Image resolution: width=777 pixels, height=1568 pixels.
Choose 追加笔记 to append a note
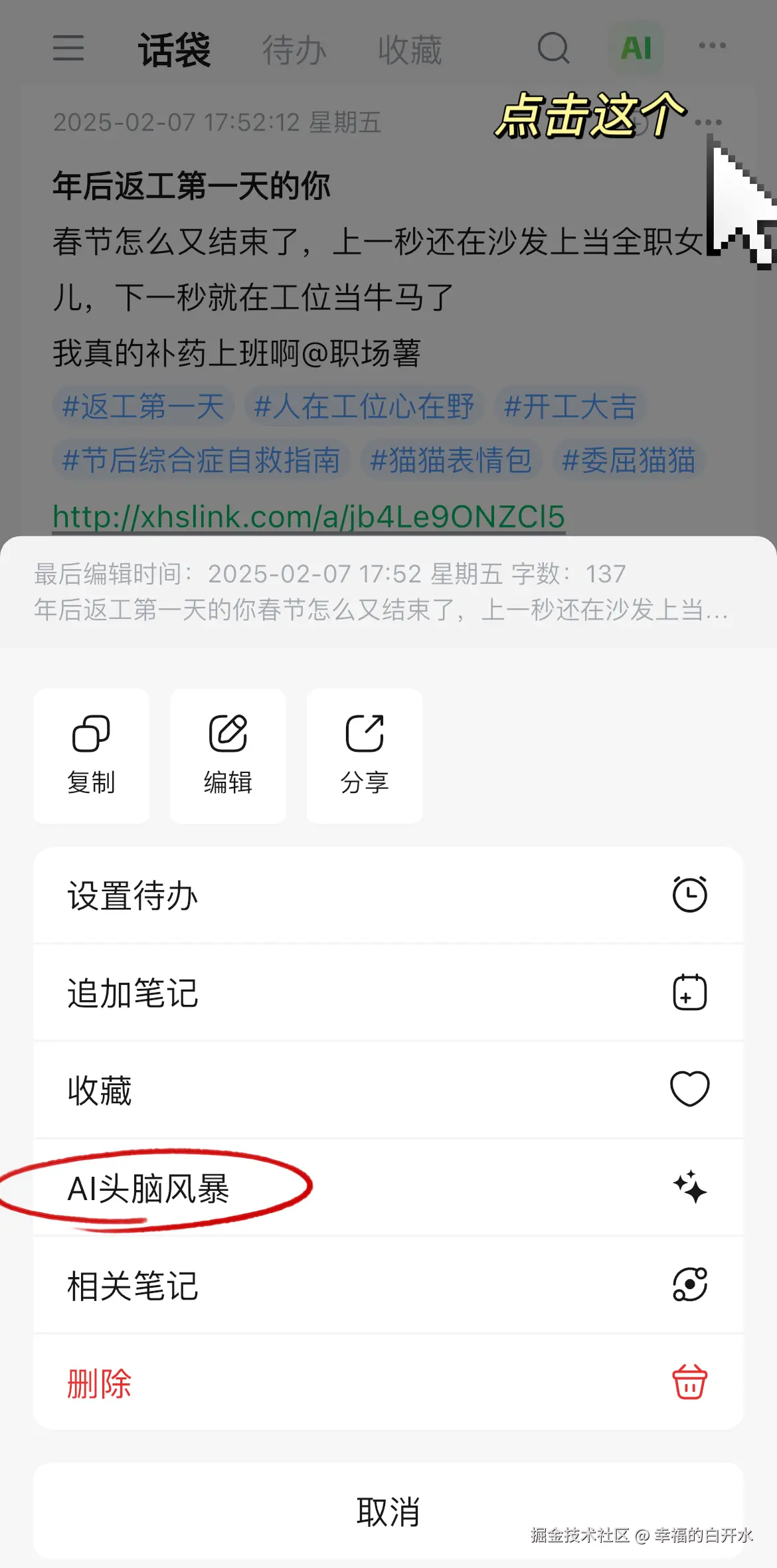388,993
